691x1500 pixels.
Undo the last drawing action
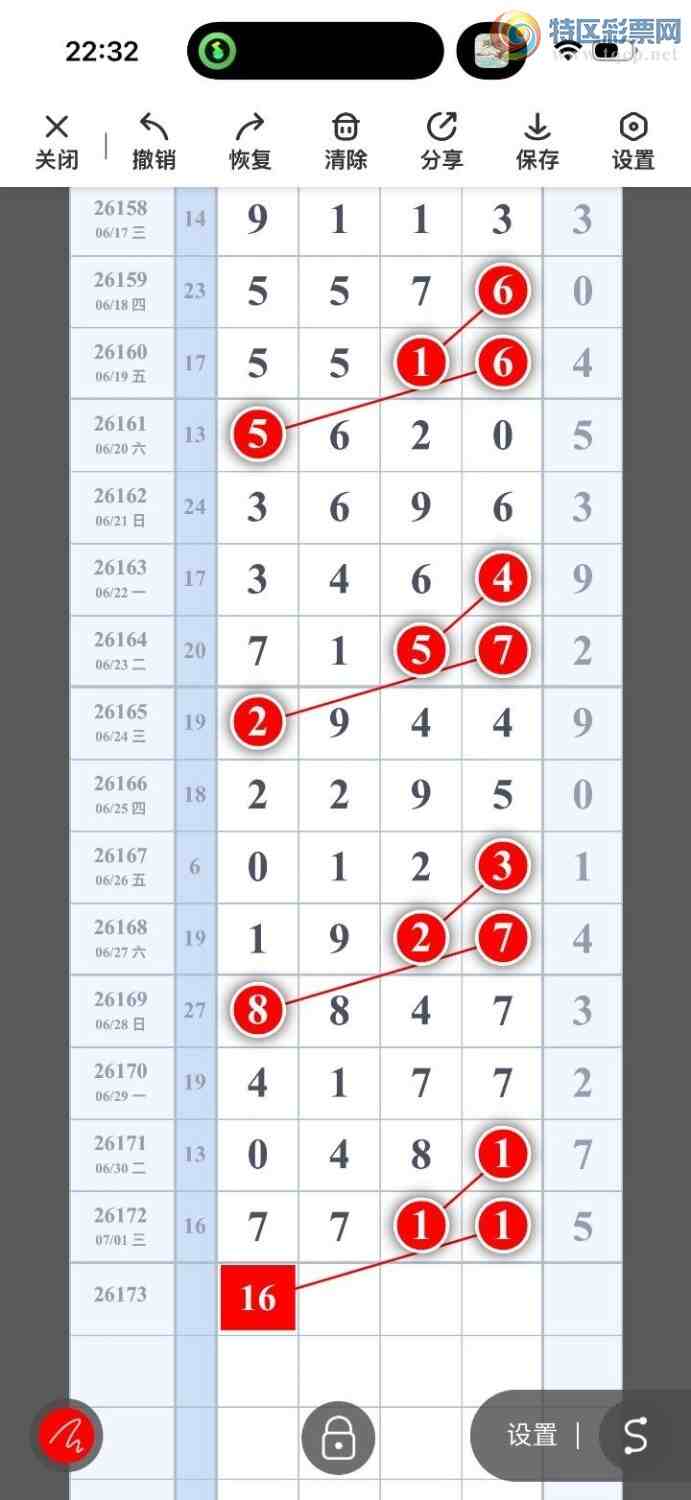tap(153, 142)
